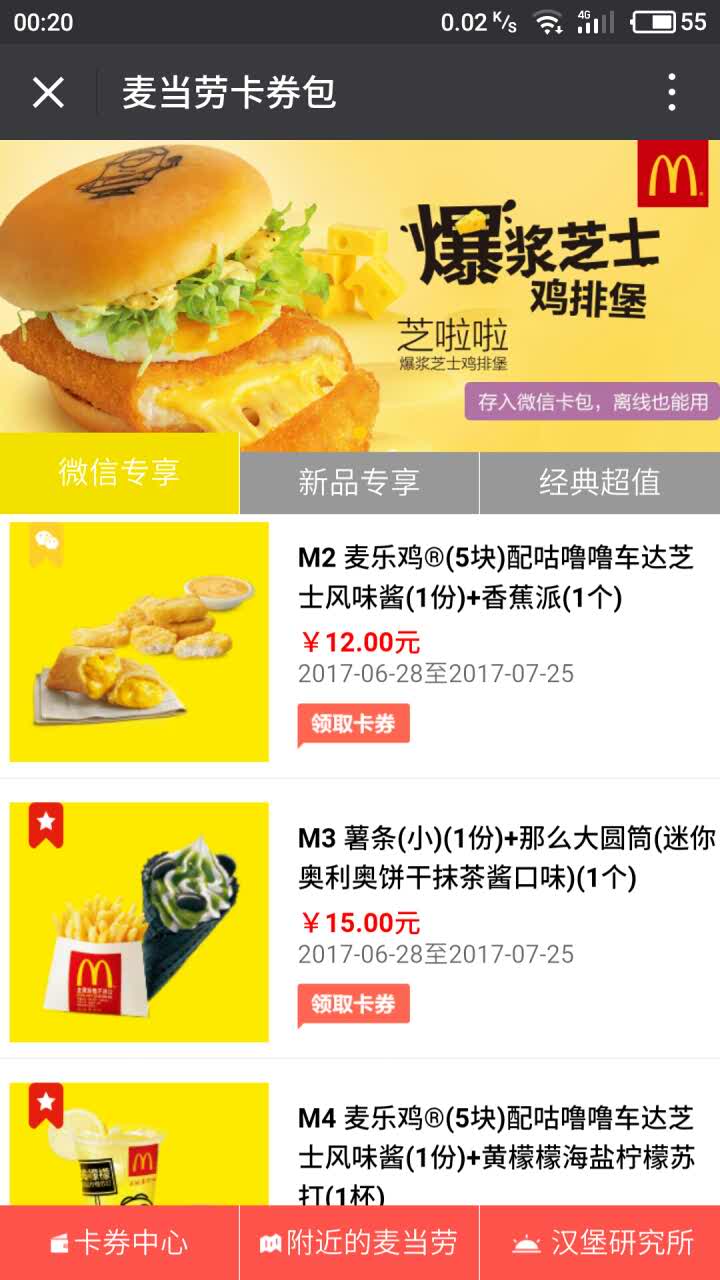
Task: Open the M2 麦乐鸡 product image
Action: pos(139,641)
